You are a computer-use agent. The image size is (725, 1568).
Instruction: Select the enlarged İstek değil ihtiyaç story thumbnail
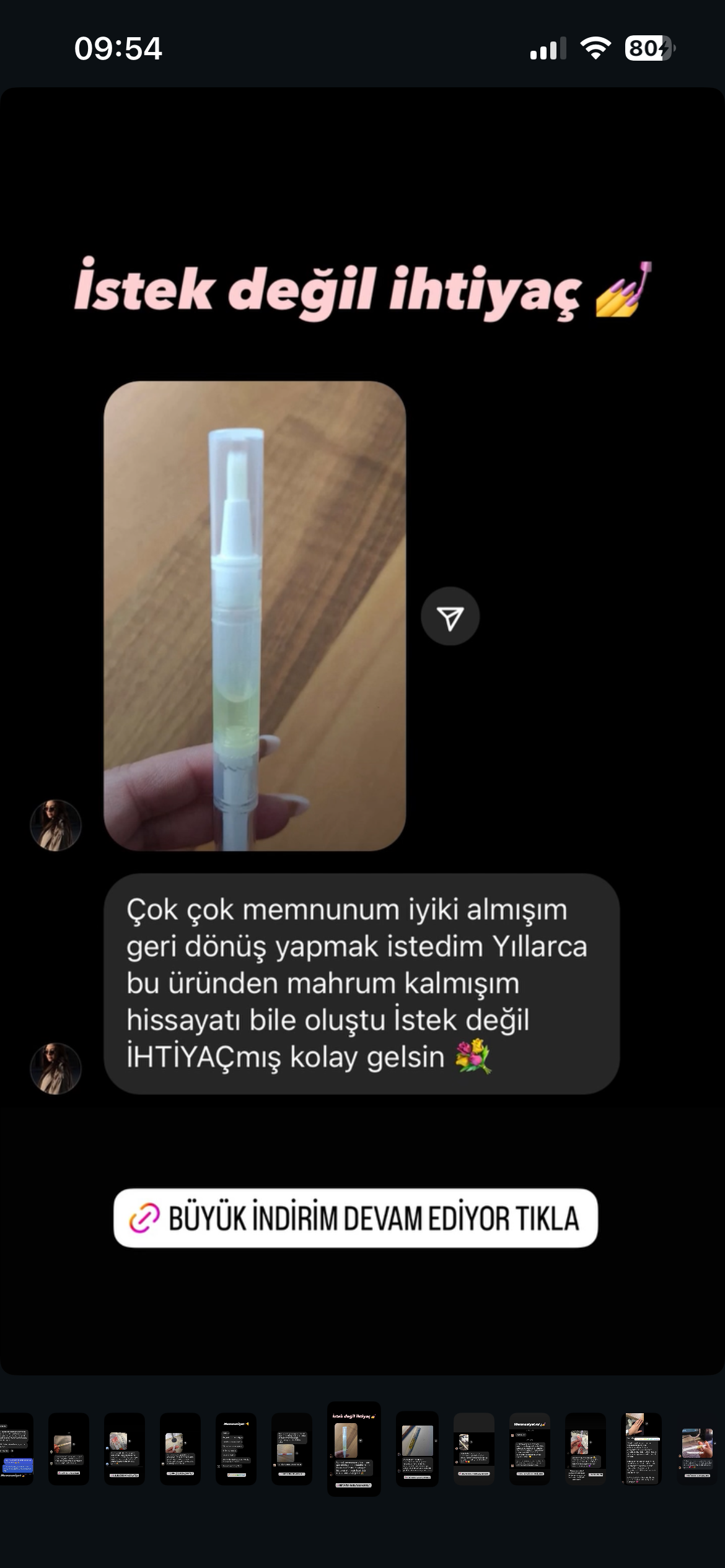click(354, 1448)
